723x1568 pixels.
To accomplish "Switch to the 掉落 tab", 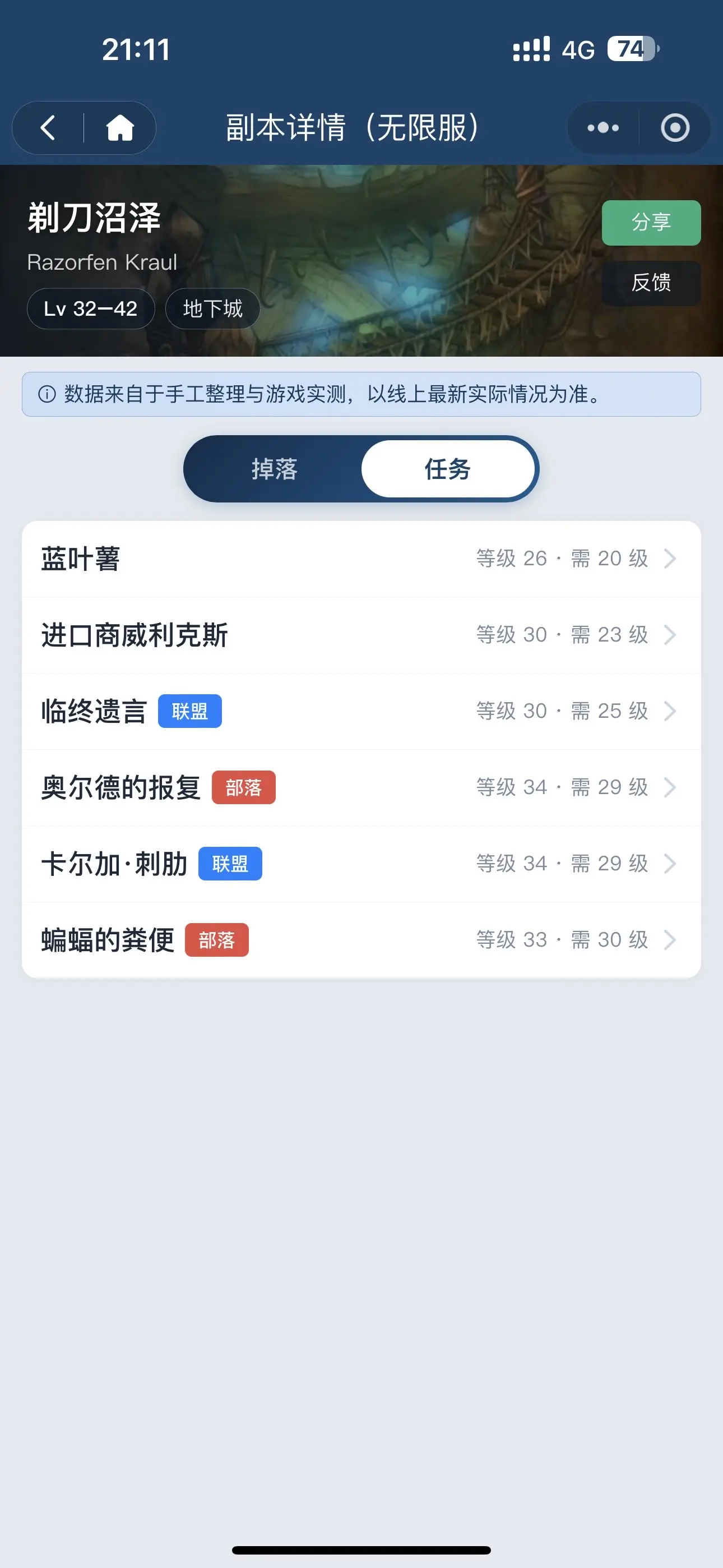I will point(275,469).
